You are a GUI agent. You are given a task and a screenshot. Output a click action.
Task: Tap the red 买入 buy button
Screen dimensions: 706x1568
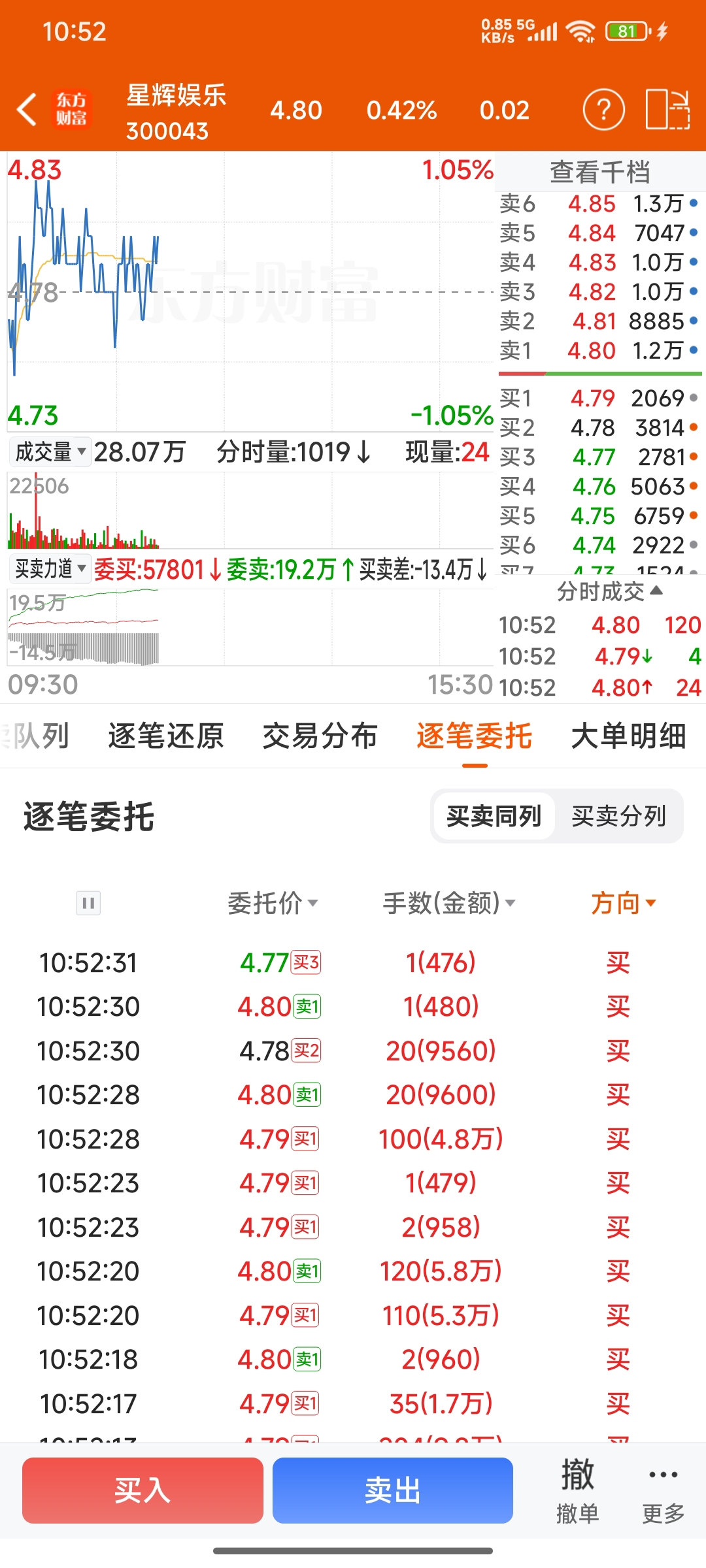(143, 1490)
